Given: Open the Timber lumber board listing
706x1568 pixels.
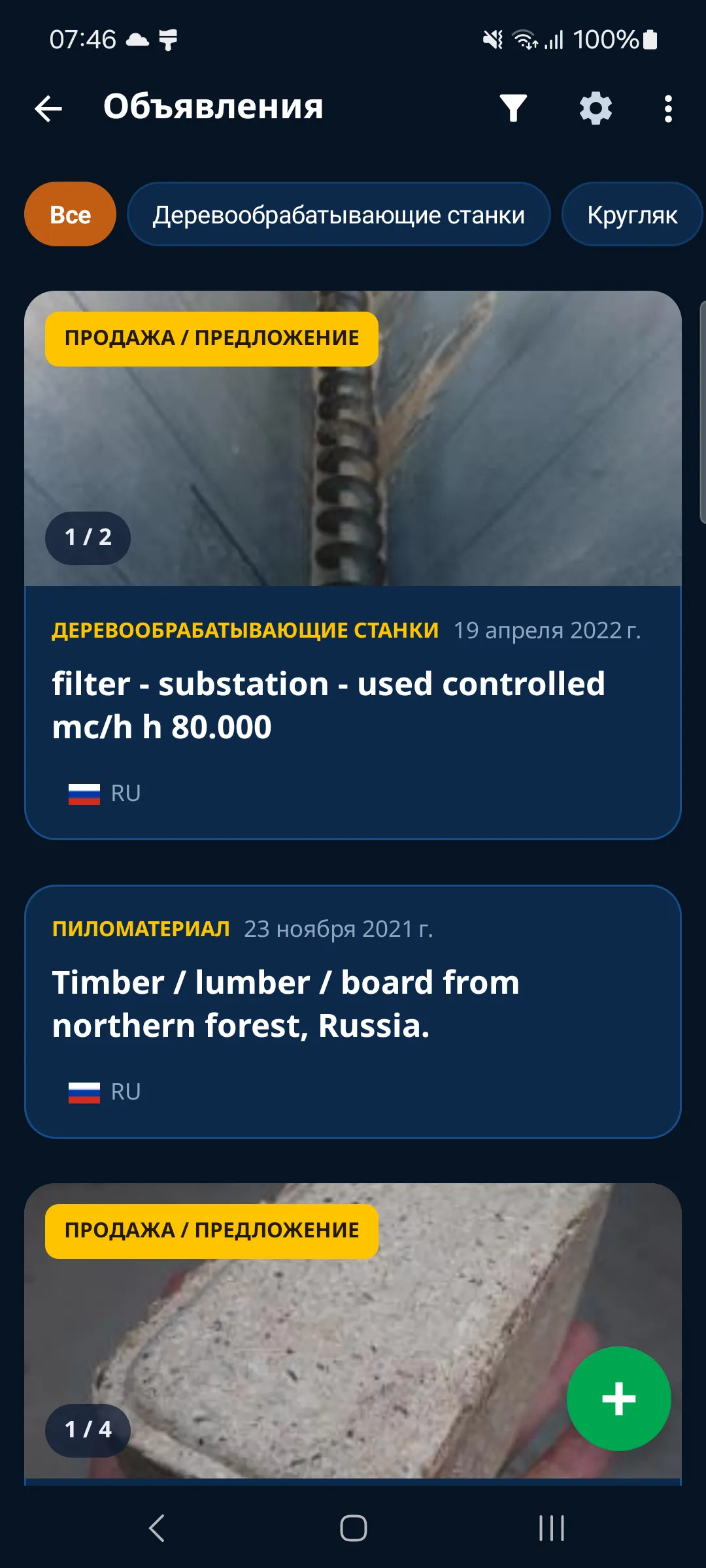Looking at the screenshot, I should click(x=353, y=1011).
